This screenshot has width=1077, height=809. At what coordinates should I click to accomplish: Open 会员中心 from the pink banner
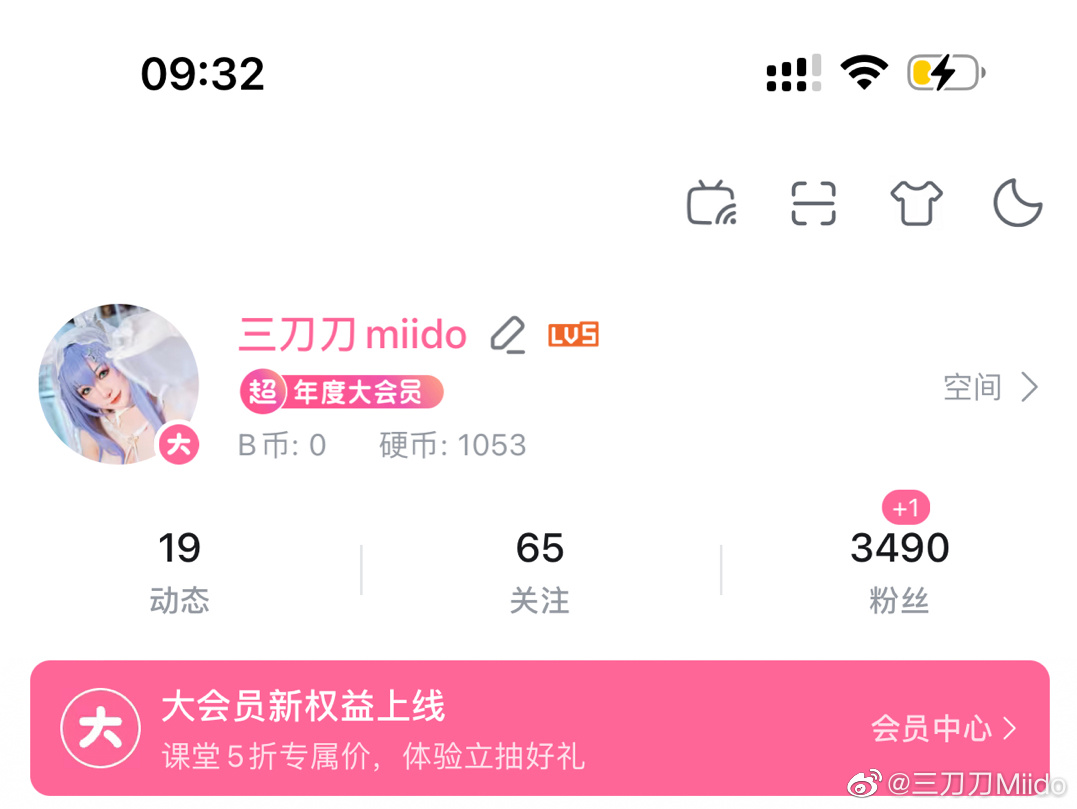point(943,728)
